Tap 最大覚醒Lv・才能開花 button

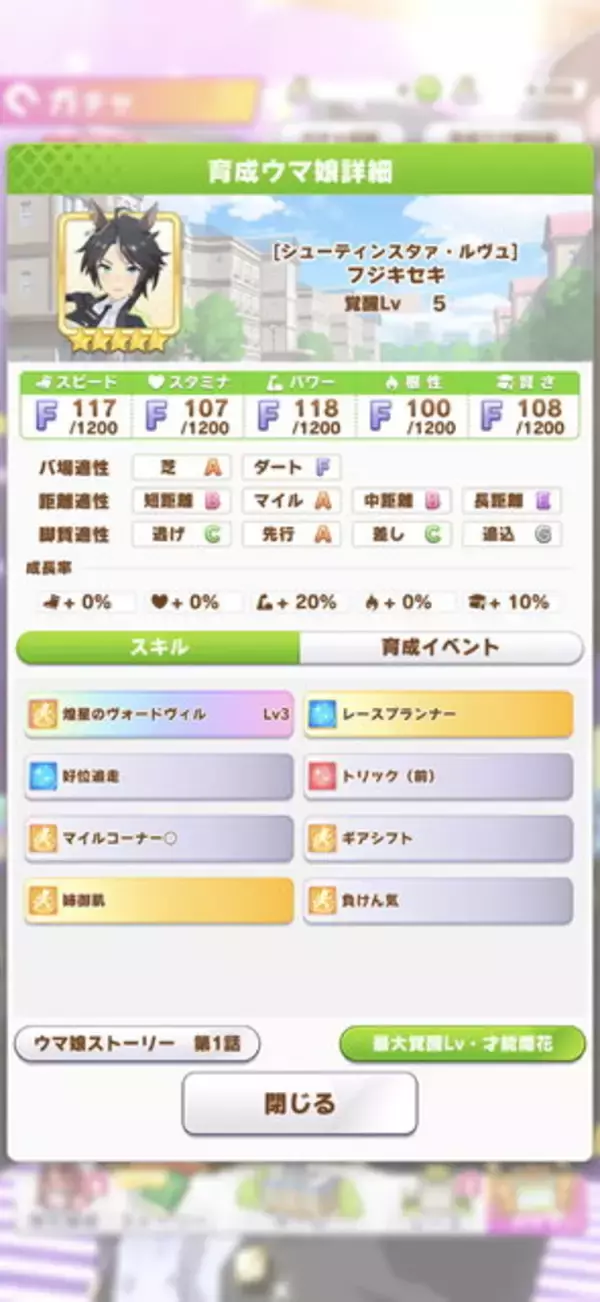462,1043
